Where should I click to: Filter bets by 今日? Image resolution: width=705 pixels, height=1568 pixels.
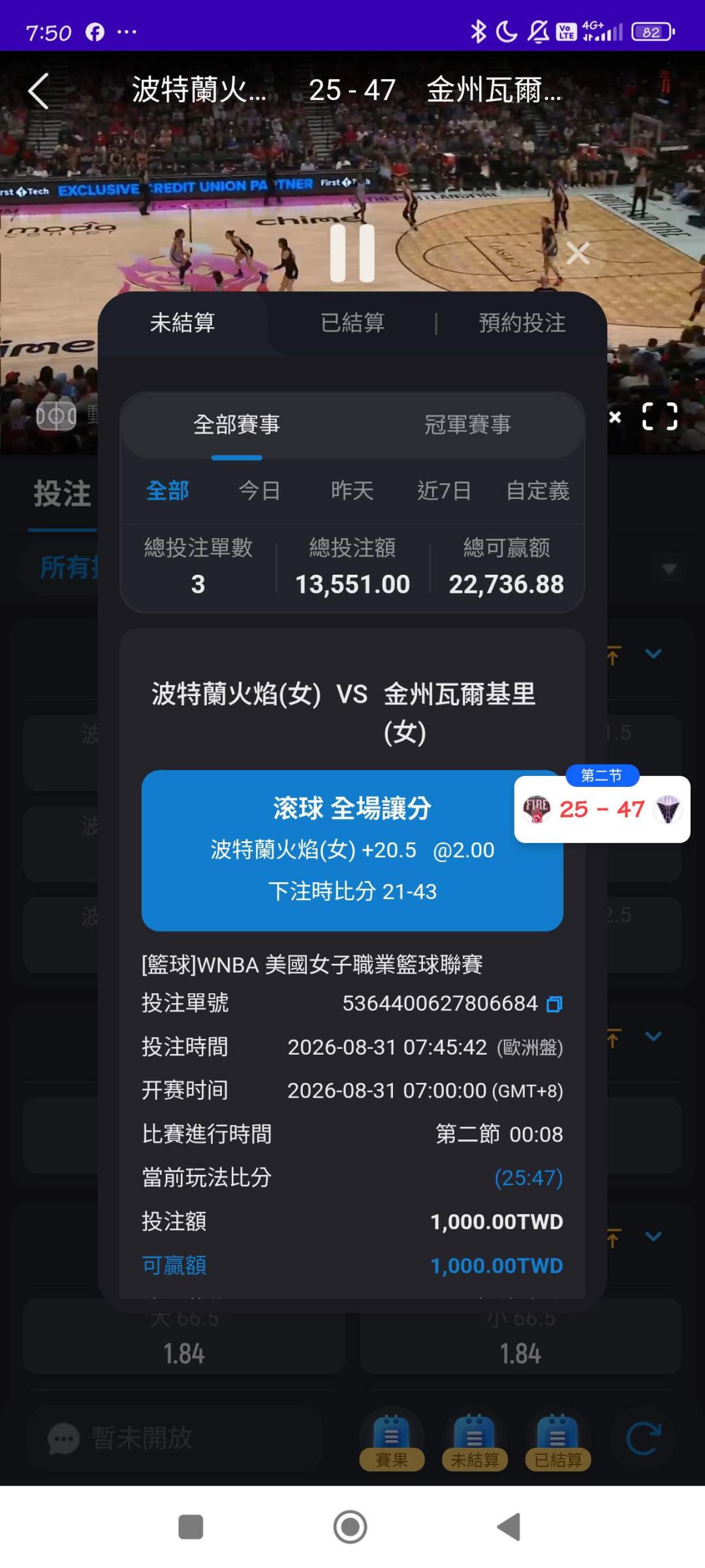[x=260, y=490]
